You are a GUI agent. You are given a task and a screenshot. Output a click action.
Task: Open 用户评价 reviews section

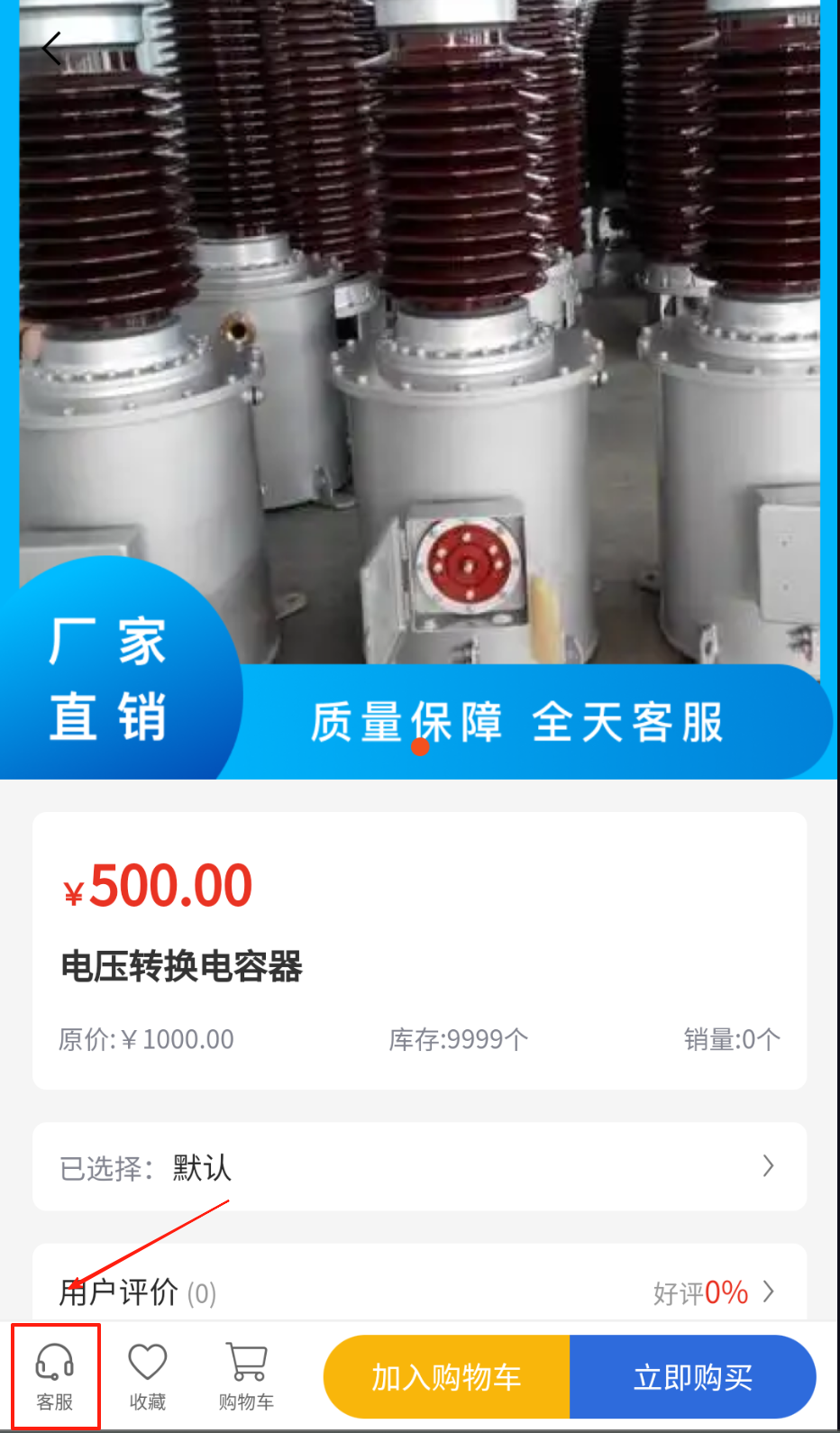pos(419,1292)
